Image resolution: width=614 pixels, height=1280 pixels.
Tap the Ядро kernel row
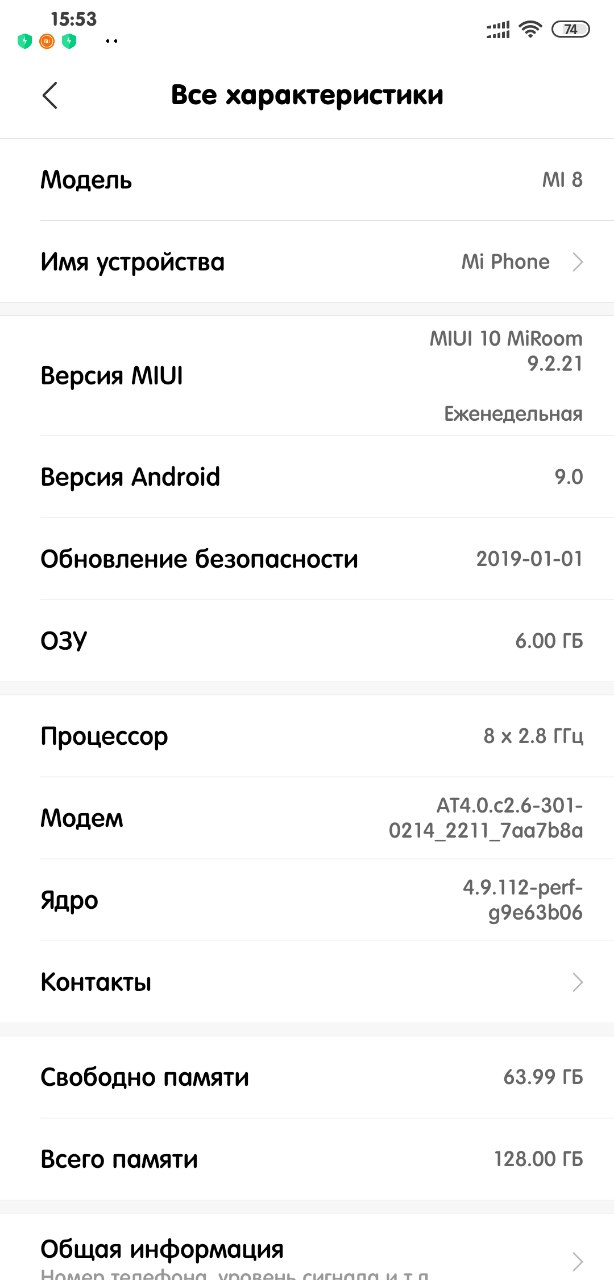click(307, 900)
